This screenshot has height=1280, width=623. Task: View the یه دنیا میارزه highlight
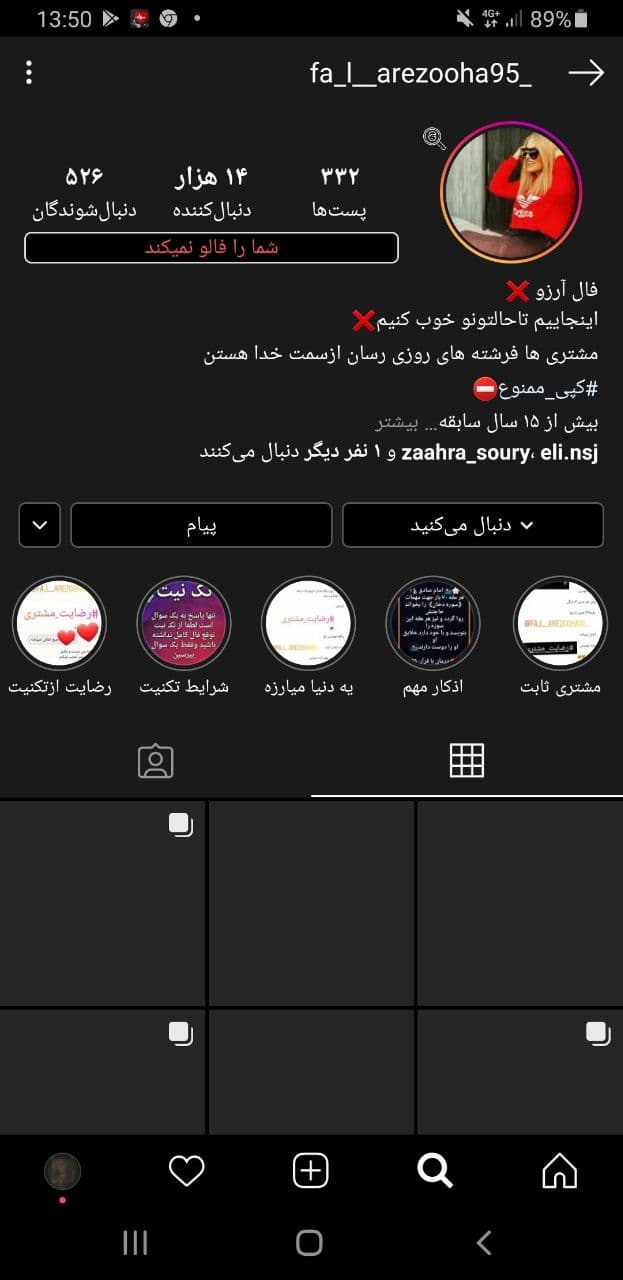click(308, 624)
